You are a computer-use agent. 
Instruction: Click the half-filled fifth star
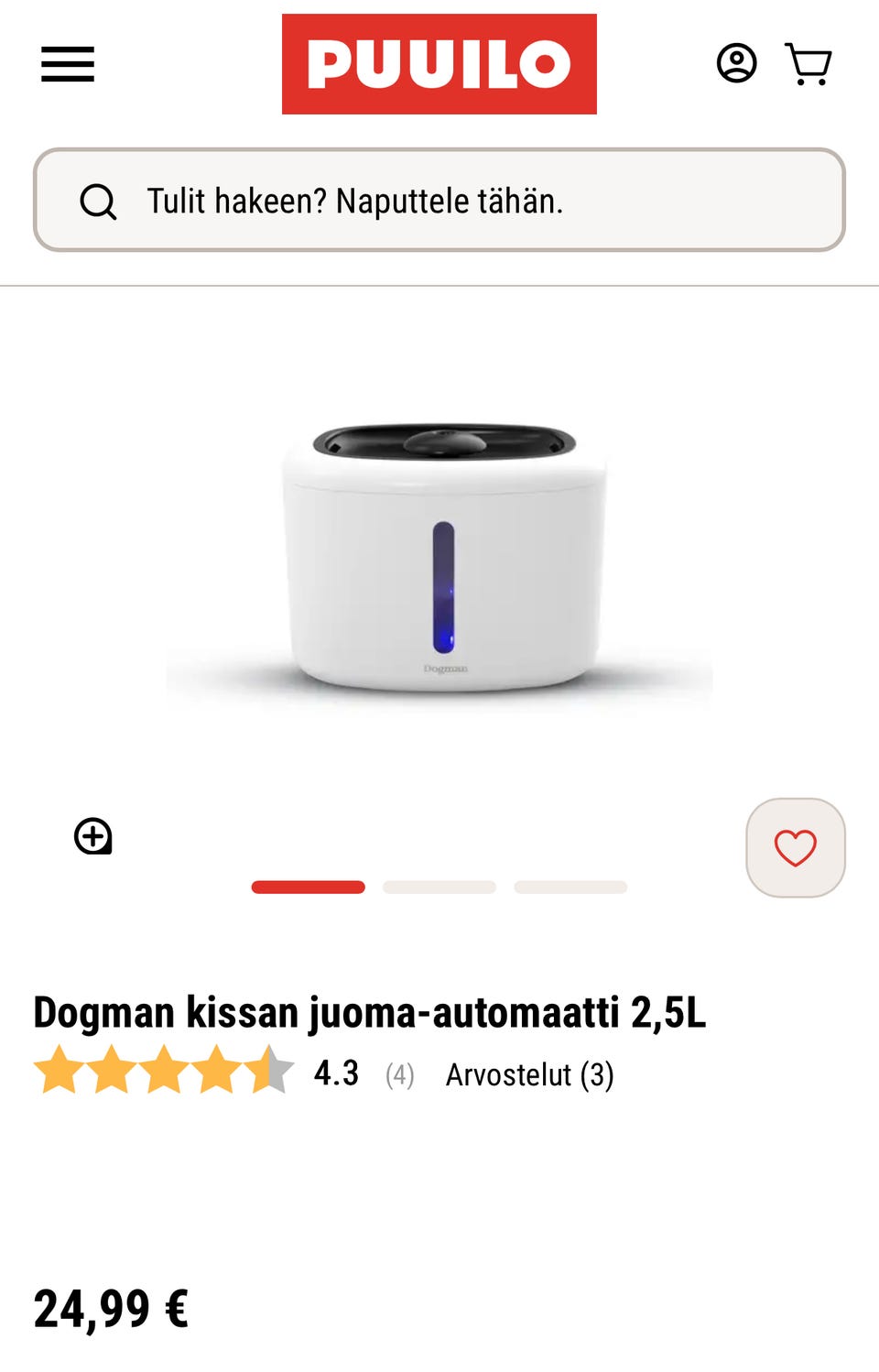266,1072
